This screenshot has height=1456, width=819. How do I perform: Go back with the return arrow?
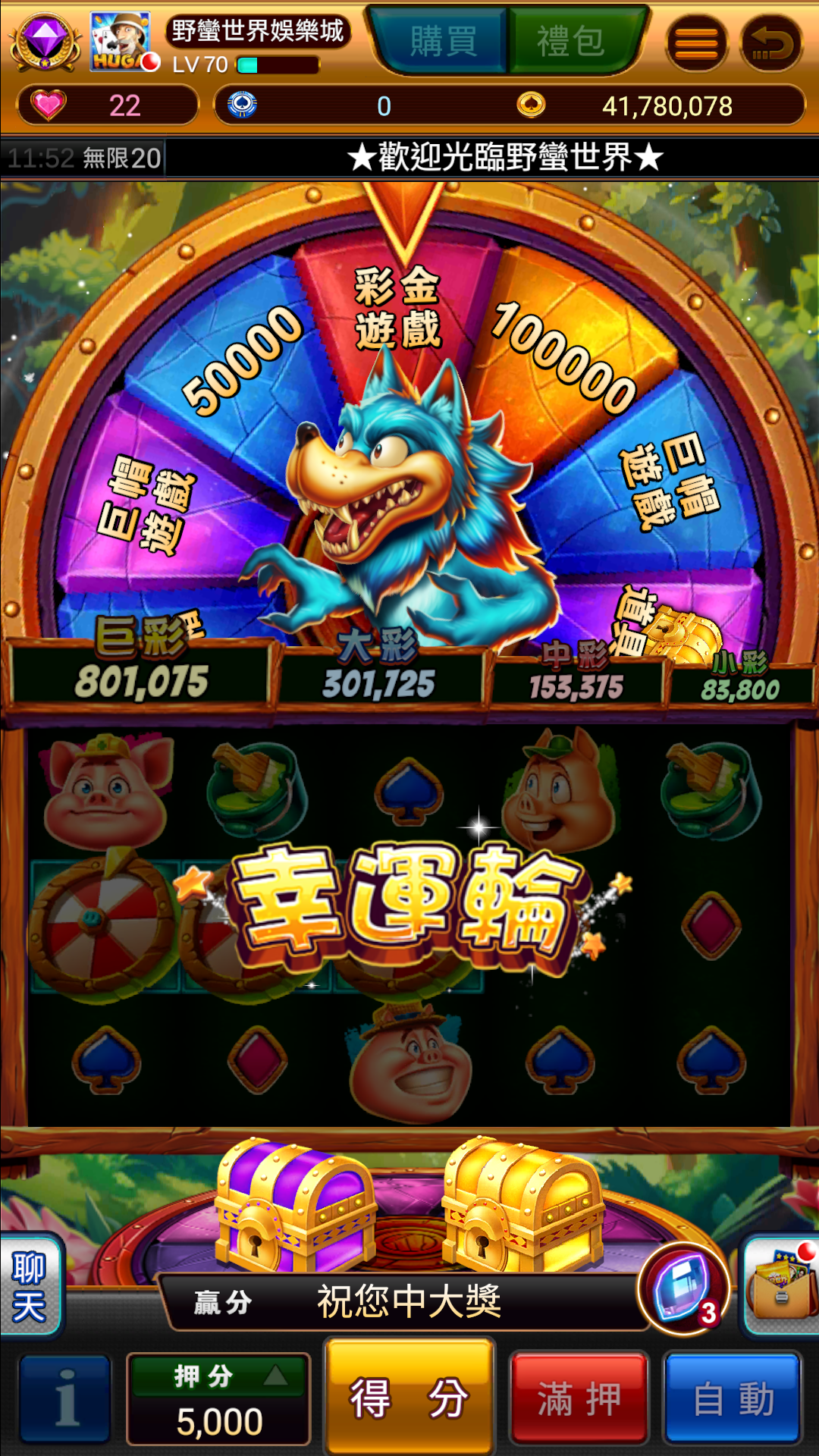(x=770, y=44)
